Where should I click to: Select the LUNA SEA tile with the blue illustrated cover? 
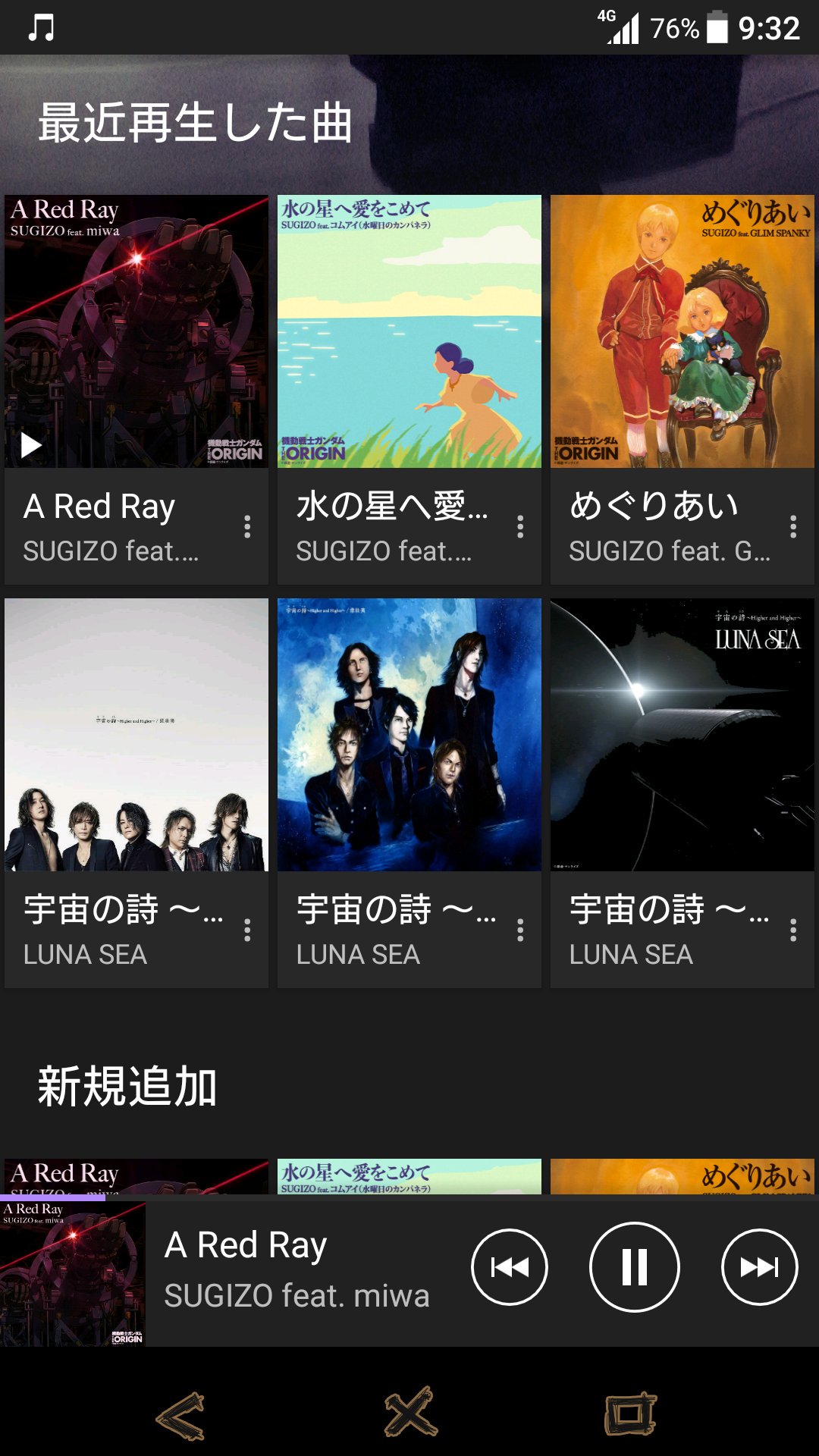409,735
